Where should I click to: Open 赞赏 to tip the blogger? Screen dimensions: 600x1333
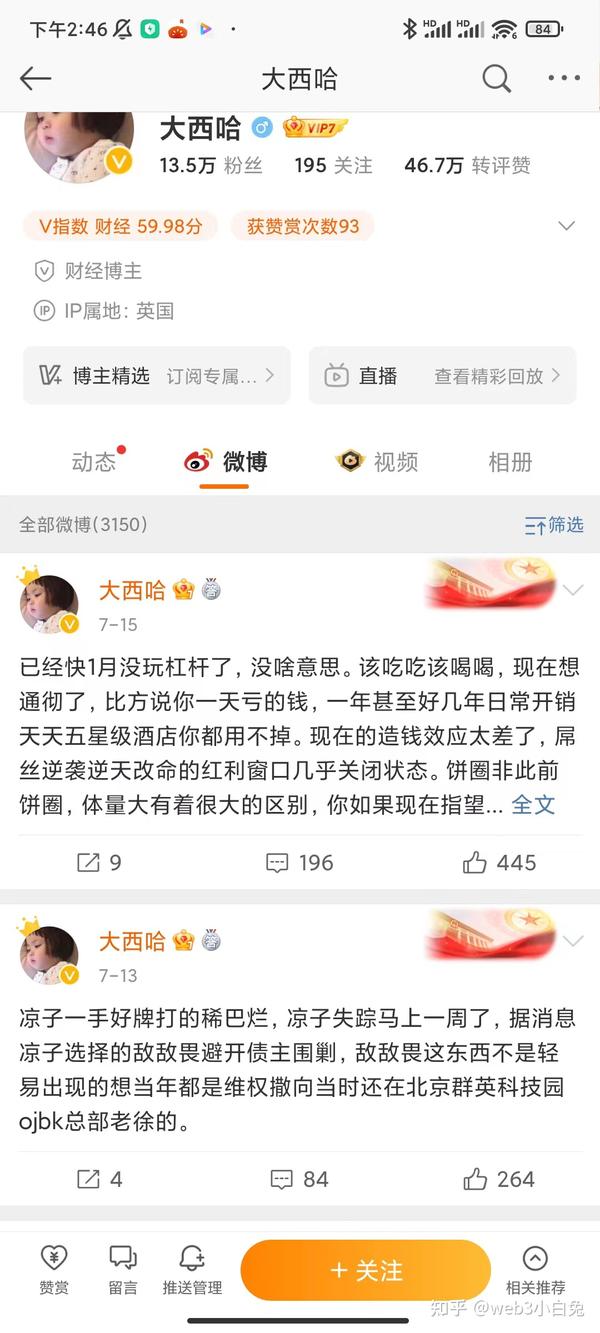(54, 1271)
